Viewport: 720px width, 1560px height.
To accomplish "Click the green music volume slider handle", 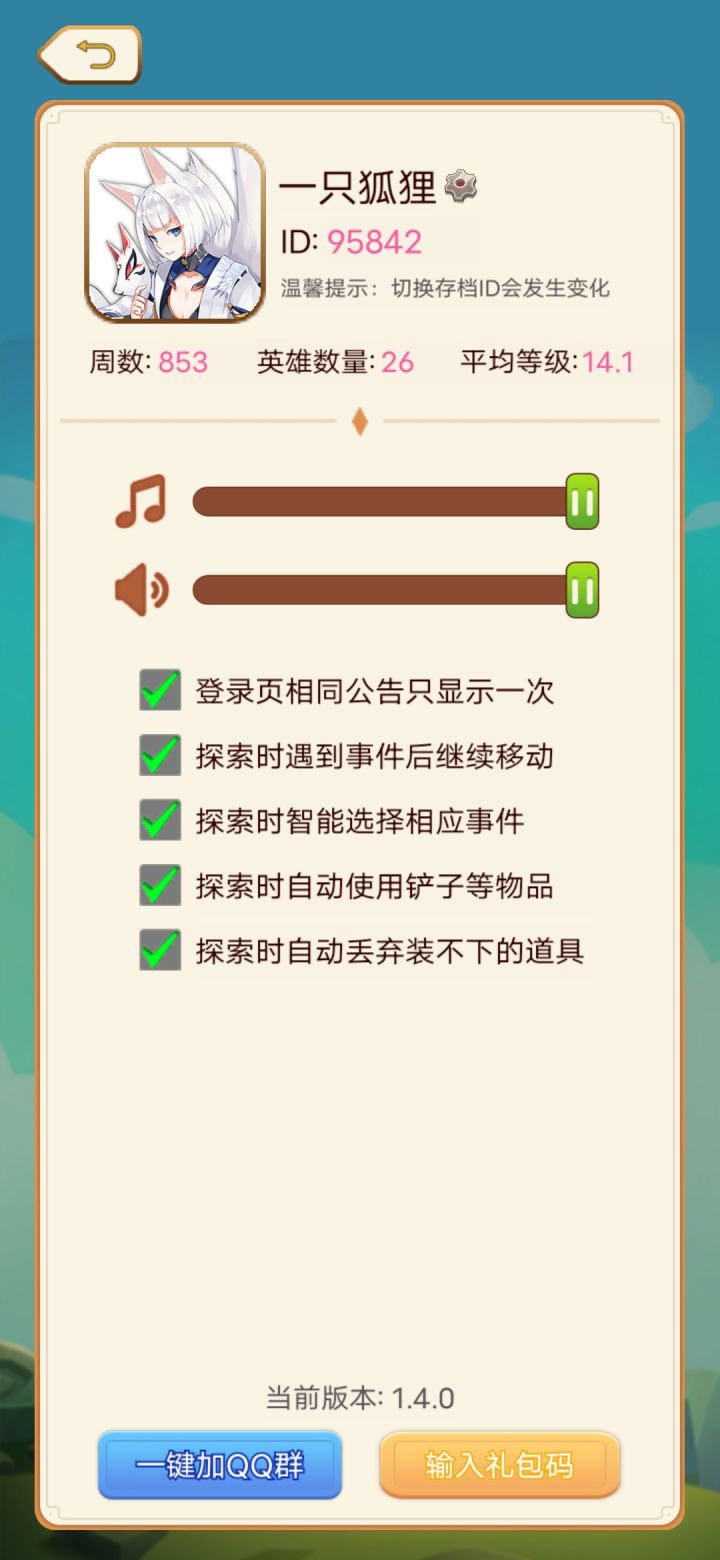I will [583, 502].
